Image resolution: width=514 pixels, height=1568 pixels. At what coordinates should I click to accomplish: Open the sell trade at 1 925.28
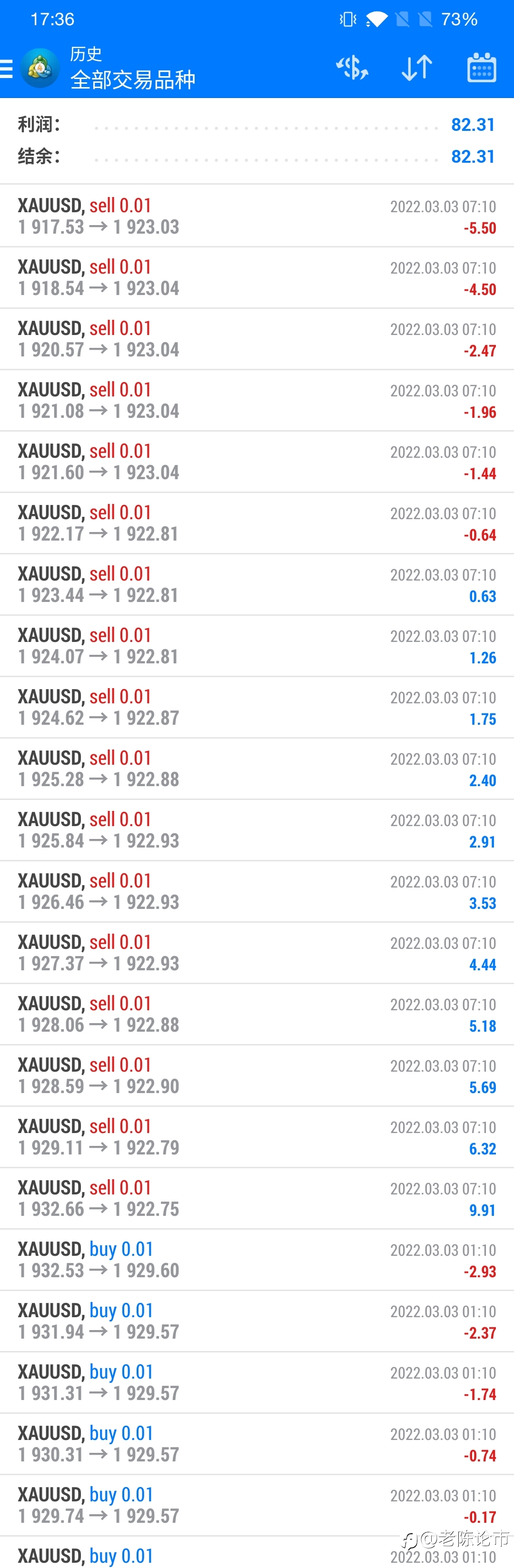[x=257, y=769]
